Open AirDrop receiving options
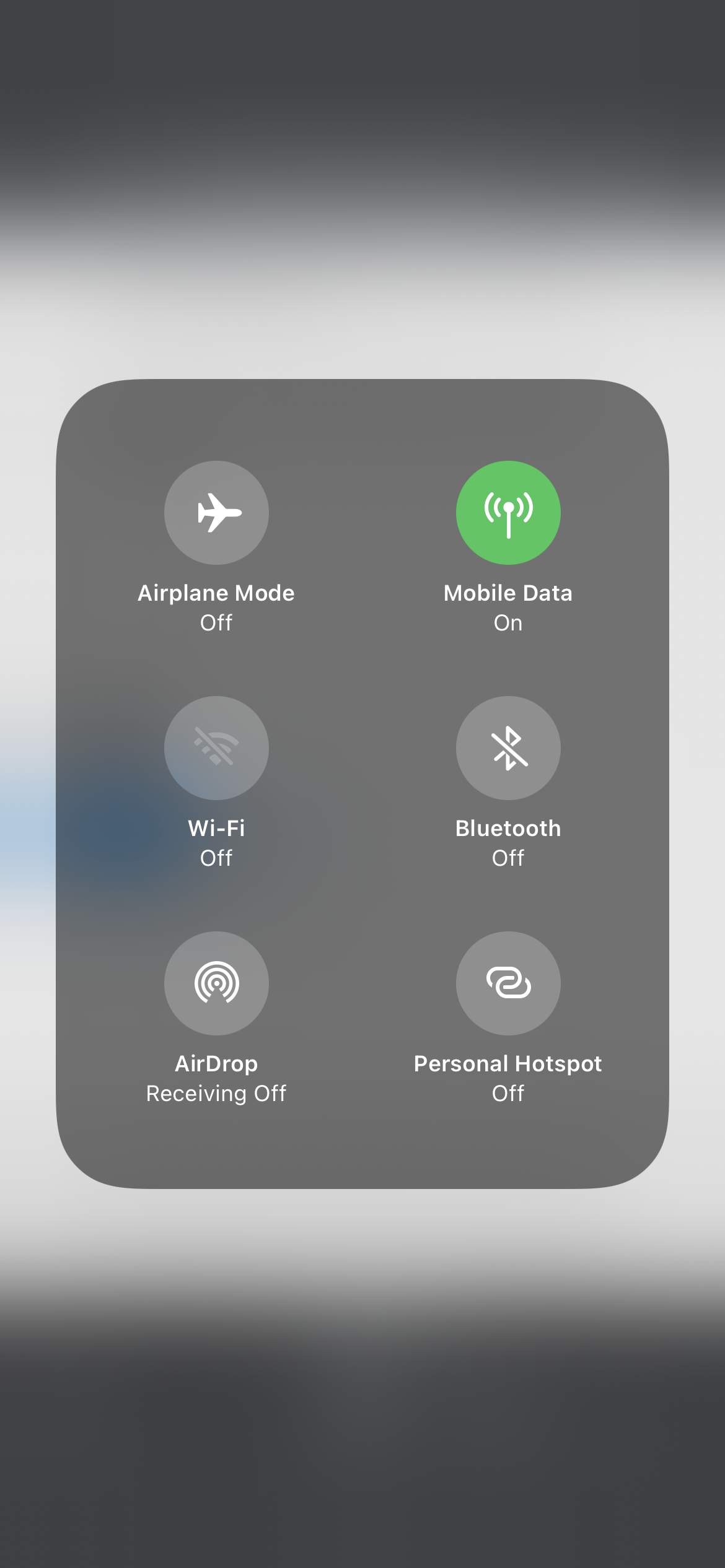 tap(216, 983)
